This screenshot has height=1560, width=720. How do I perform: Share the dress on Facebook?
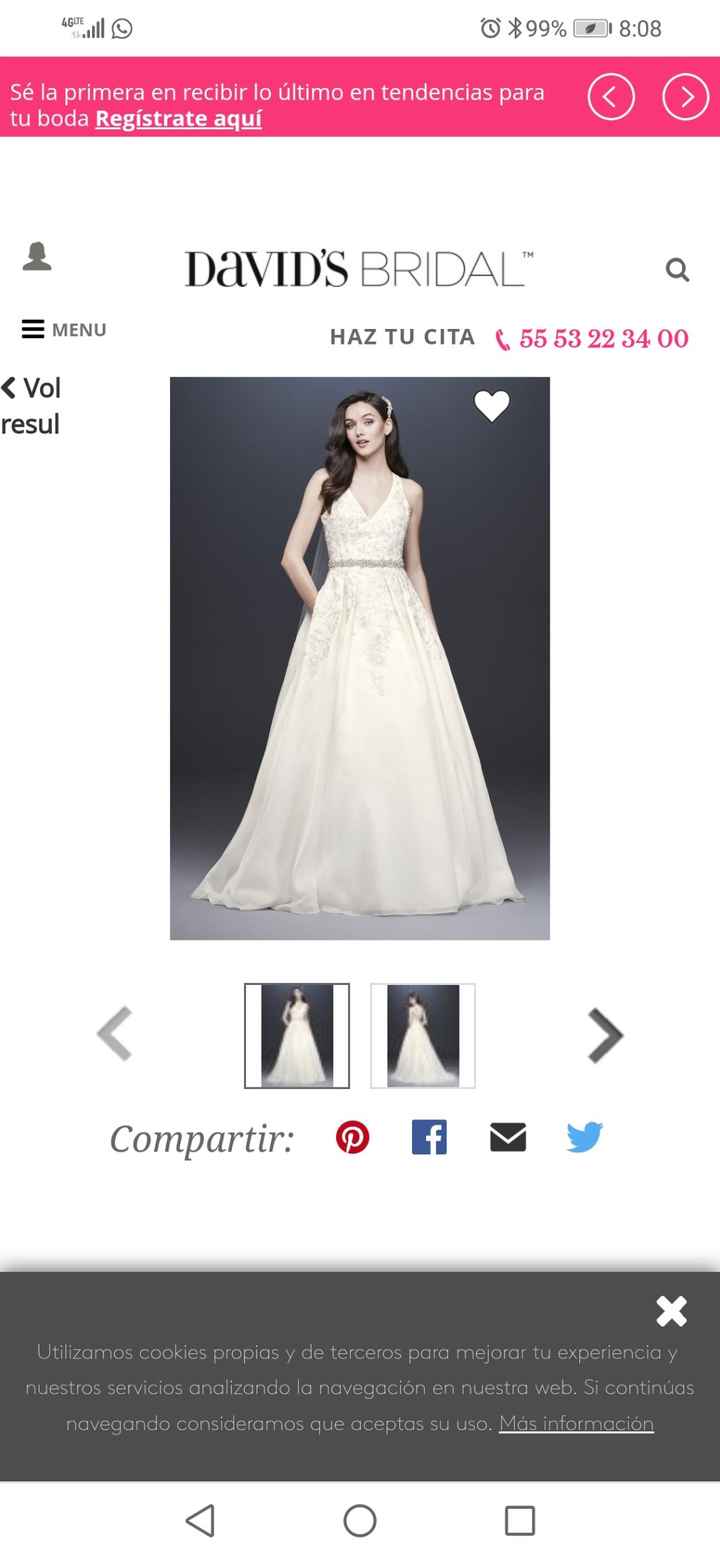click(x=429, y=1137)
